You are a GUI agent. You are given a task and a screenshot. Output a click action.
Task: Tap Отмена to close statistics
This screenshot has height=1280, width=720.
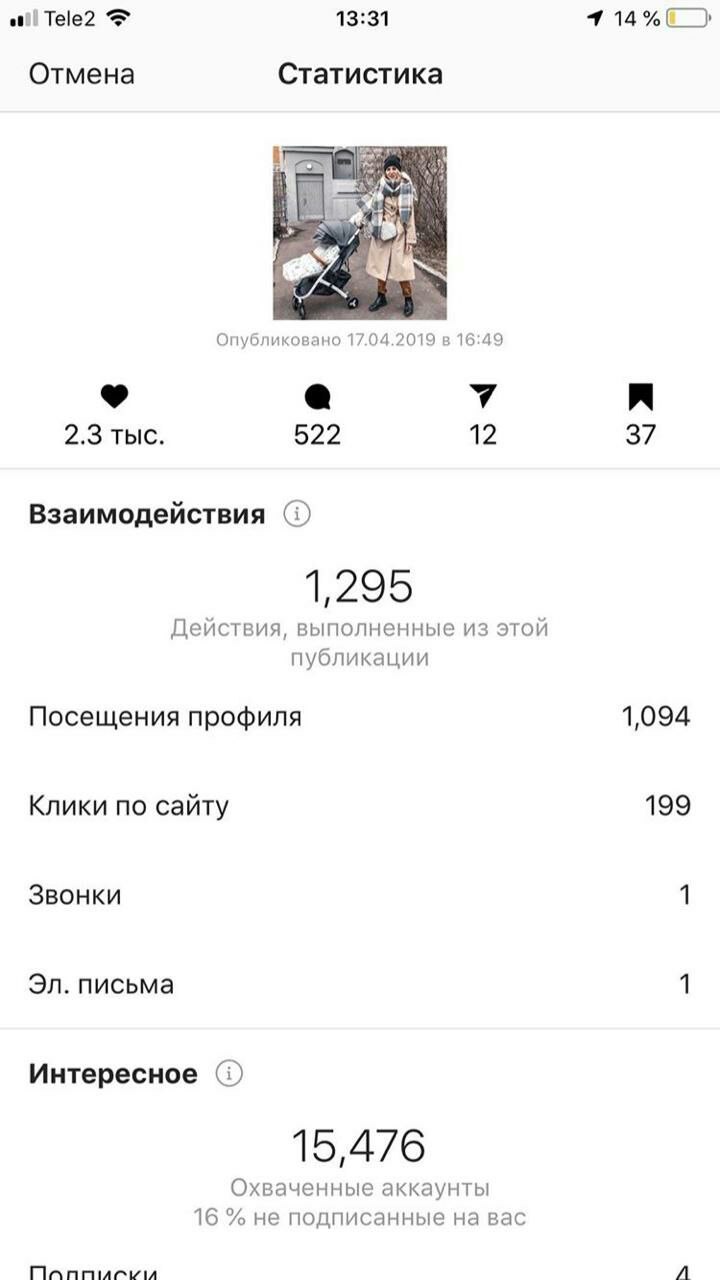[81, 74]
